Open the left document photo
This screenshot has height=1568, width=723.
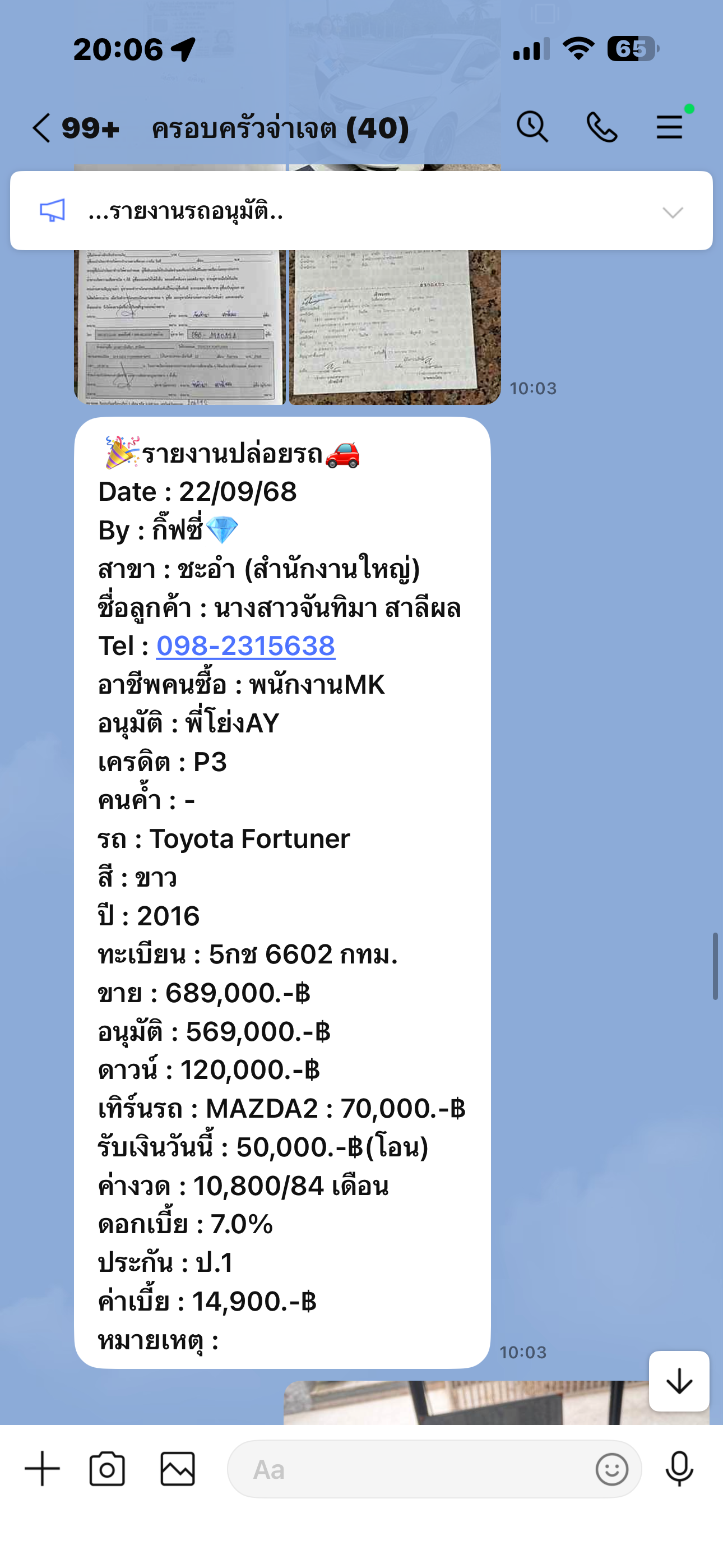[179, 329]
